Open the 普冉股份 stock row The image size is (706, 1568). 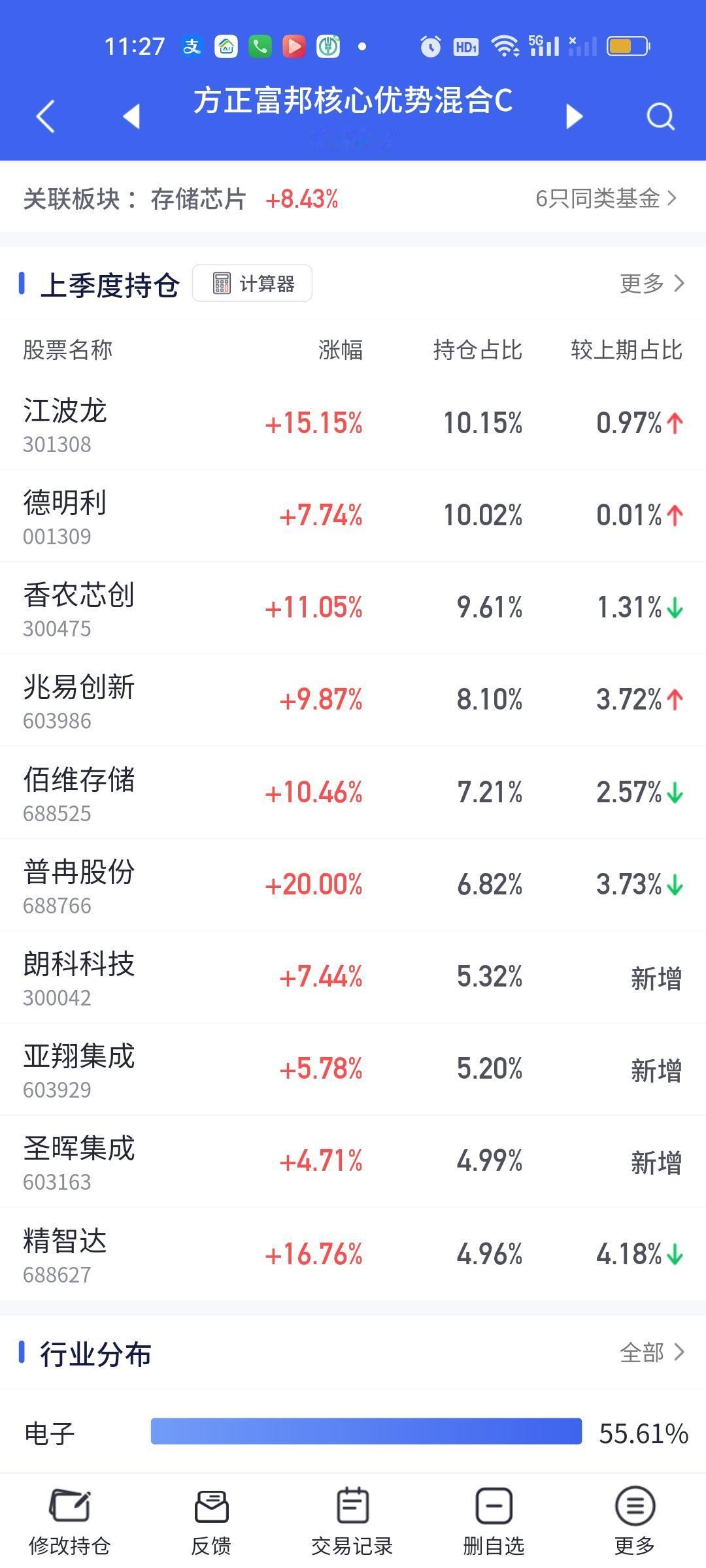click(x=353, y=885)
